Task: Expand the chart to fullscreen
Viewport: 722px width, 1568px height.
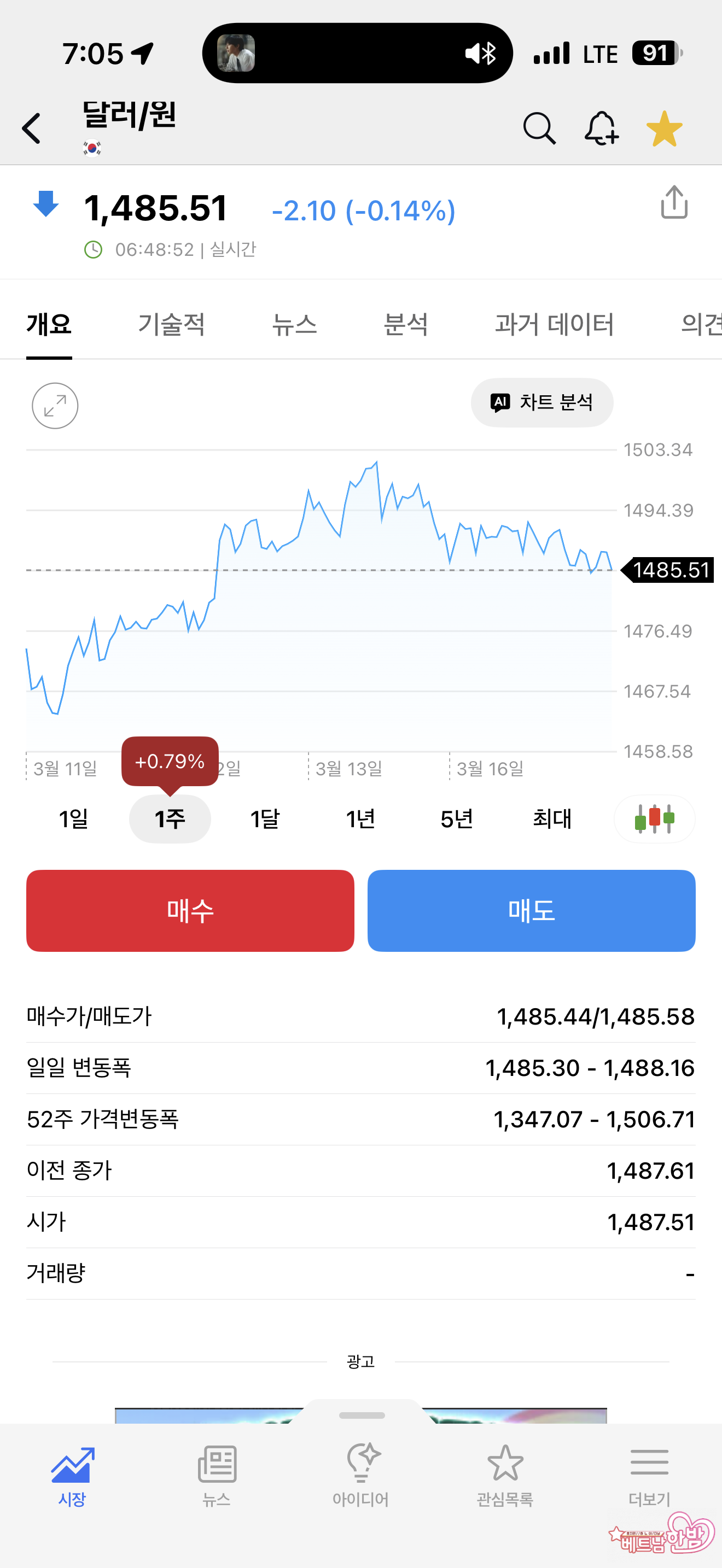Action: 55,405
